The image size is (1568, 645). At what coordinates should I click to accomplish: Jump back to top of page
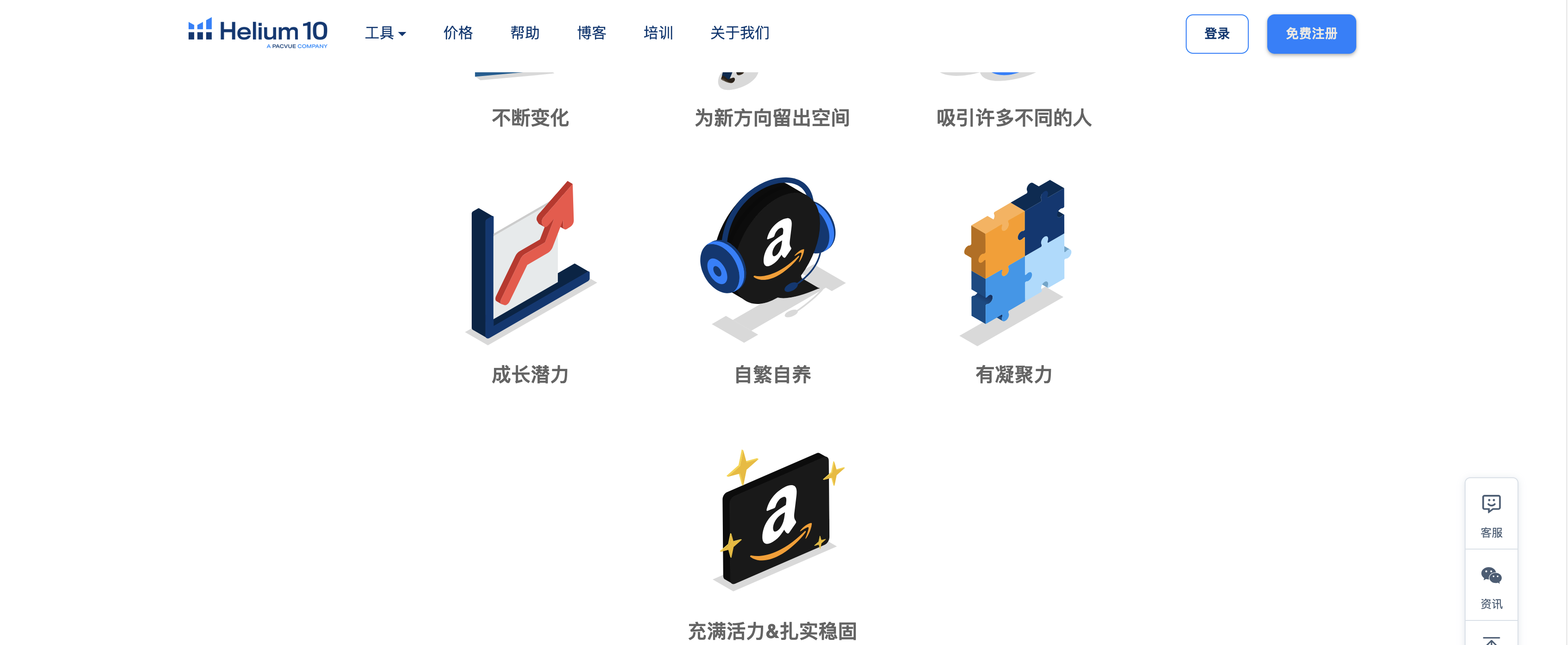click(x=1491, y=638)
